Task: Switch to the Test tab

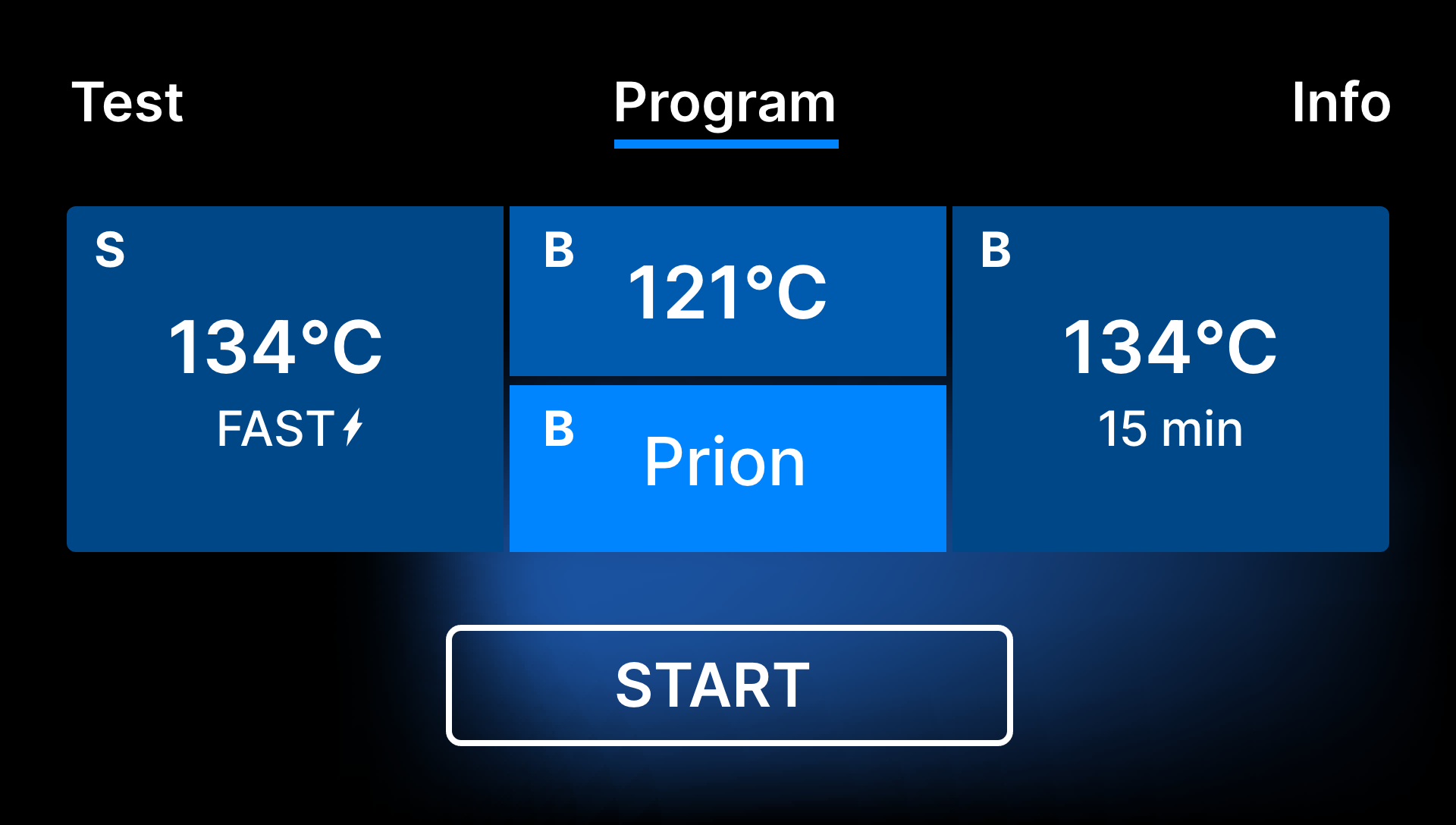Action: click(x=127, y=102)
